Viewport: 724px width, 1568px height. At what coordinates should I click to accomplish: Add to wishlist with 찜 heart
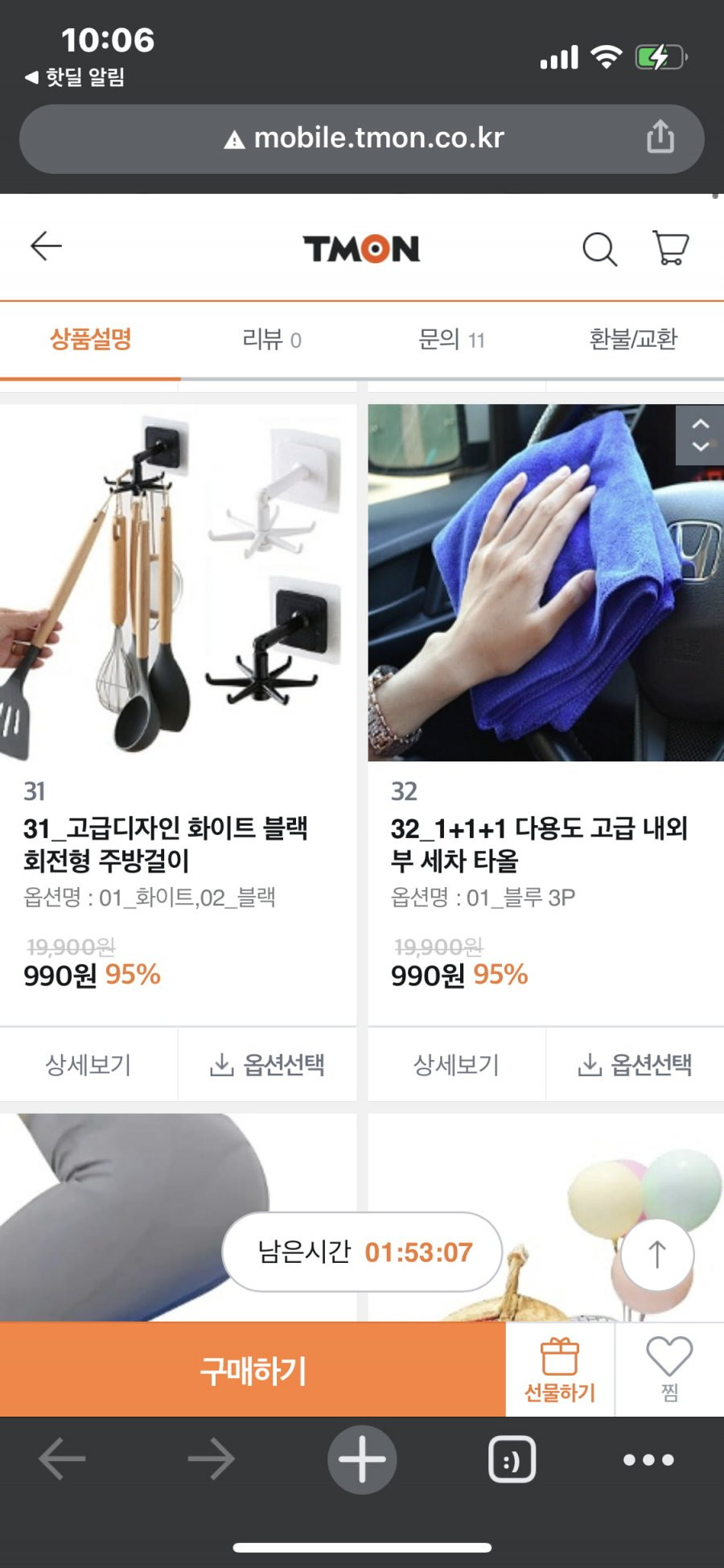(669, 1369)
